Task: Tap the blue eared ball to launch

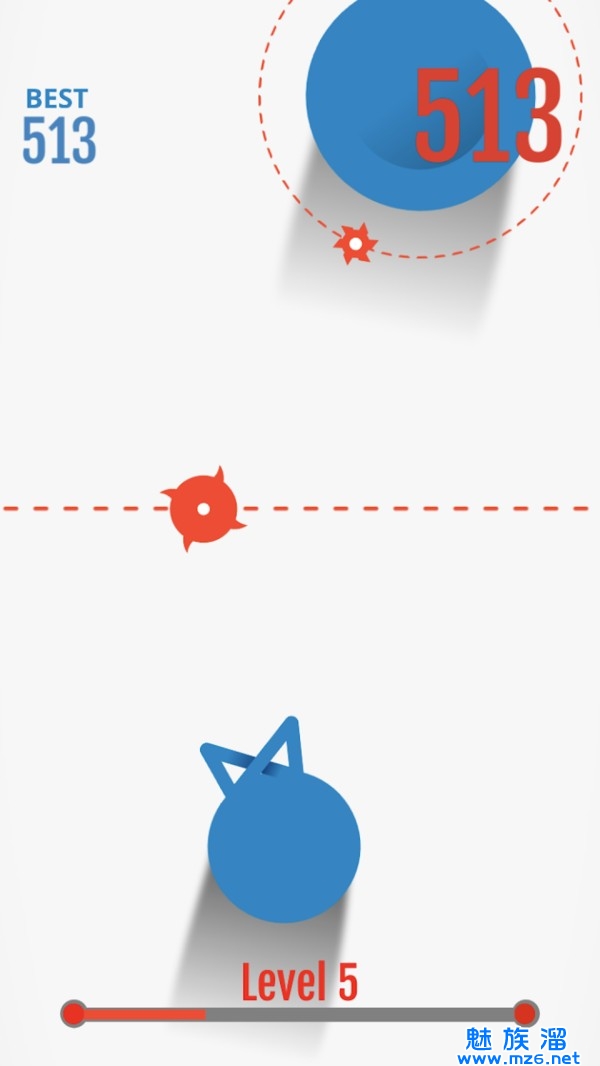Action: pos(284,845)
